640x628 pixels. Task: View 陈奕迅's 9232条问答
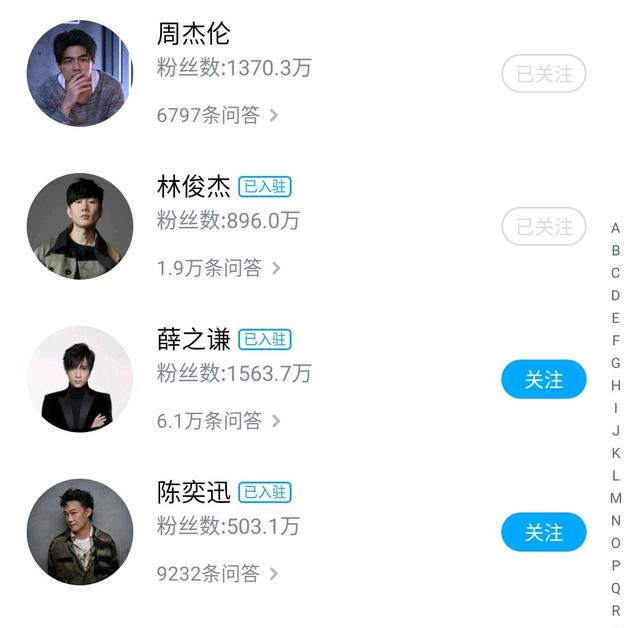[217, 574]
